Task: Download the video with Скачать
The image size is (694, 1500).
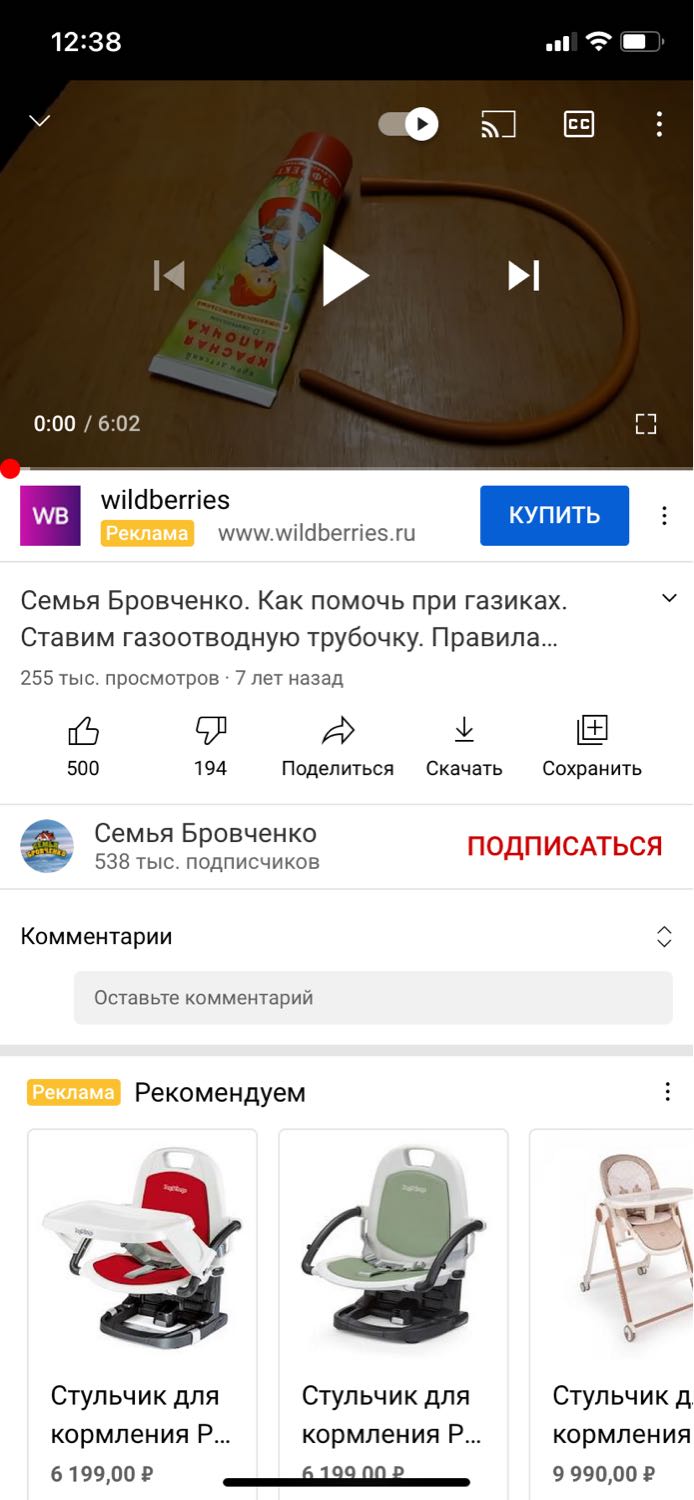Action: tap(464, 746)
